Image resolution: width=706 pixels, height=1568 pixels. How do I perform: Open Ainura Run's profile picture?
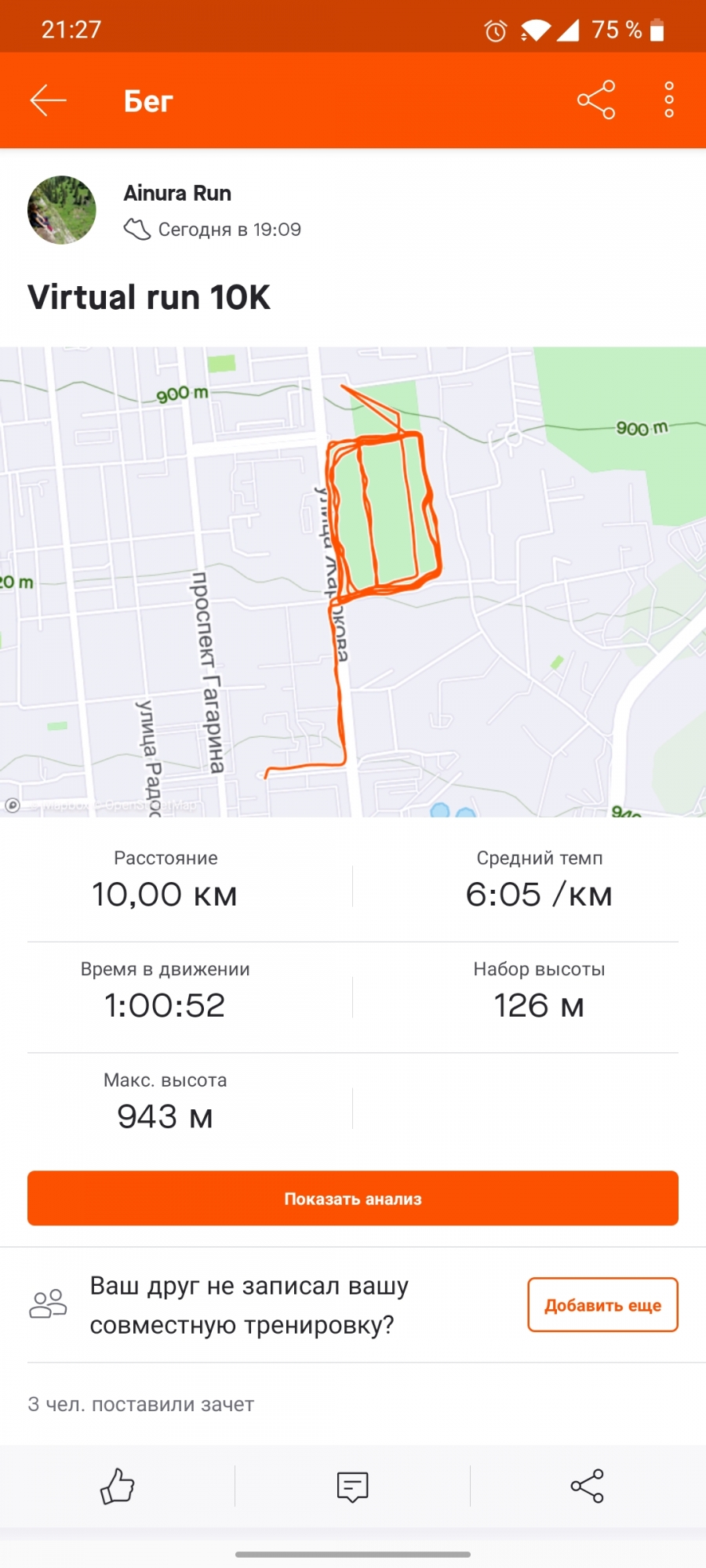(62, 210)
